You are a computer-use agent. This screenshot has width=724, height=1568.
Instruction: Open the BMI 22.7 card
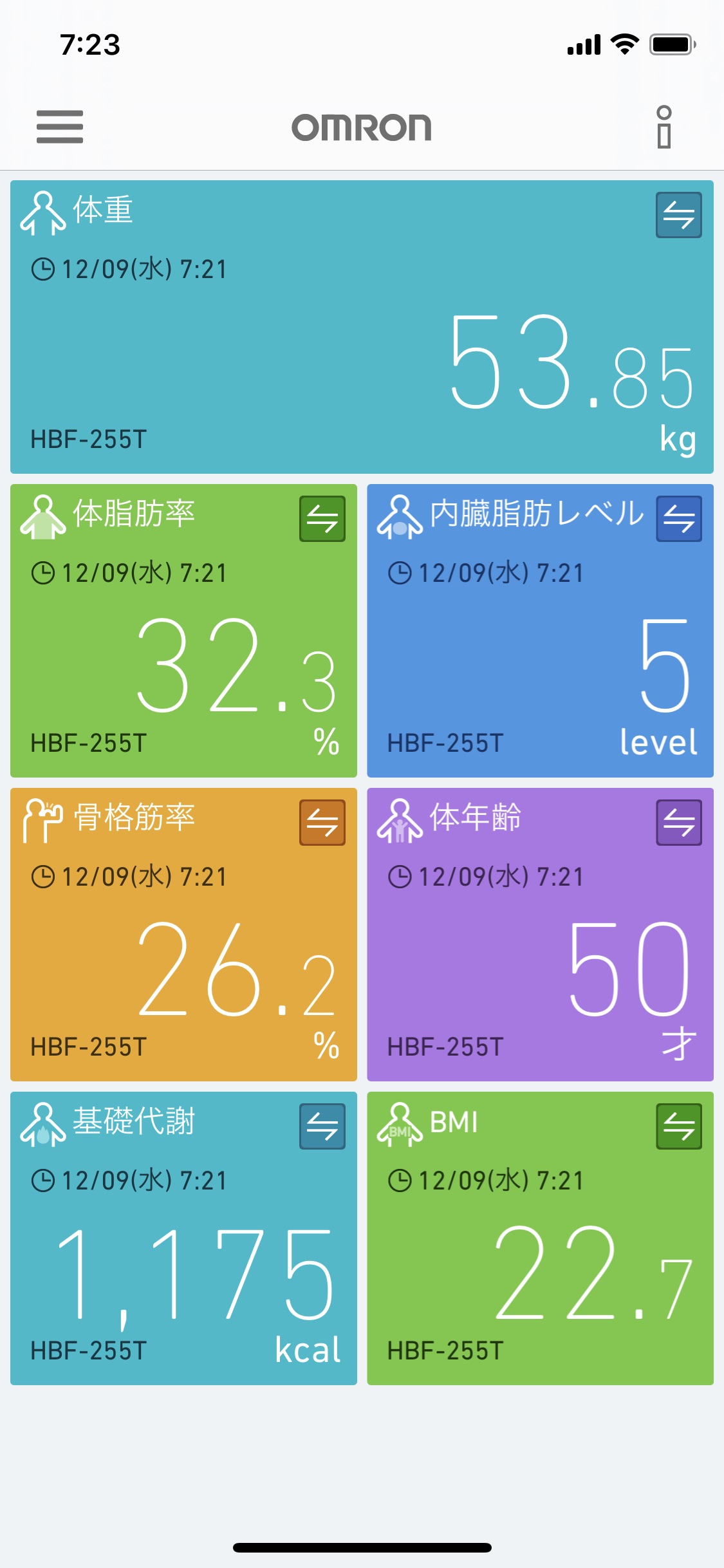(540, 1238)
